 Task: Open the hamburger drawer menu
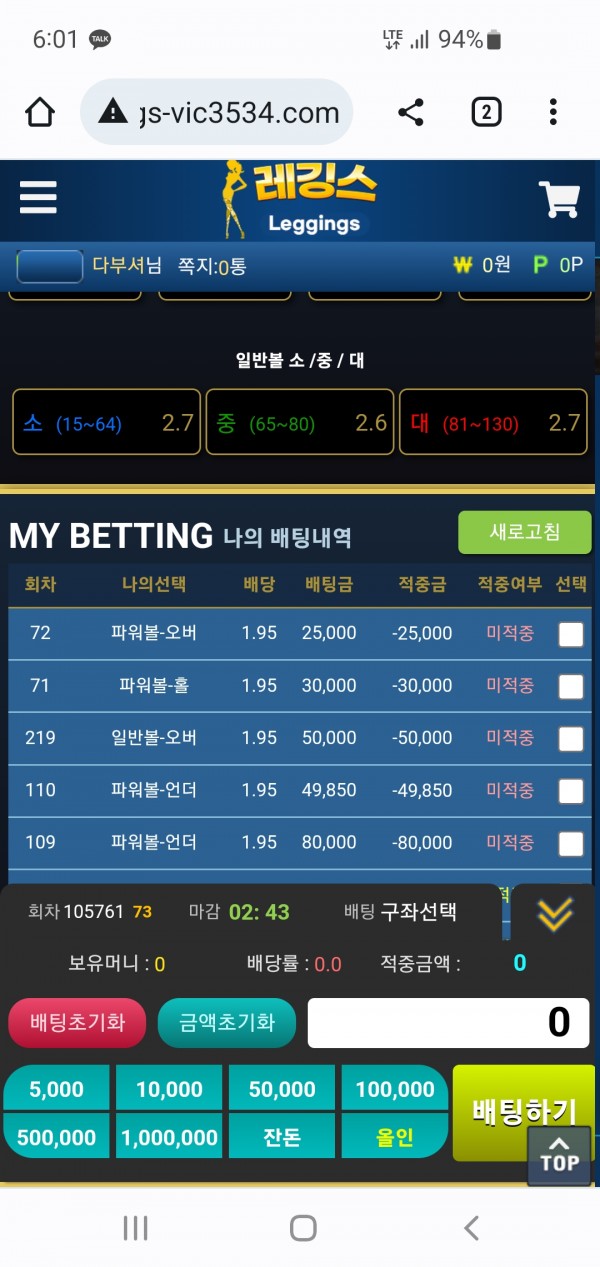pyautogui.click(x=38, y=198)
